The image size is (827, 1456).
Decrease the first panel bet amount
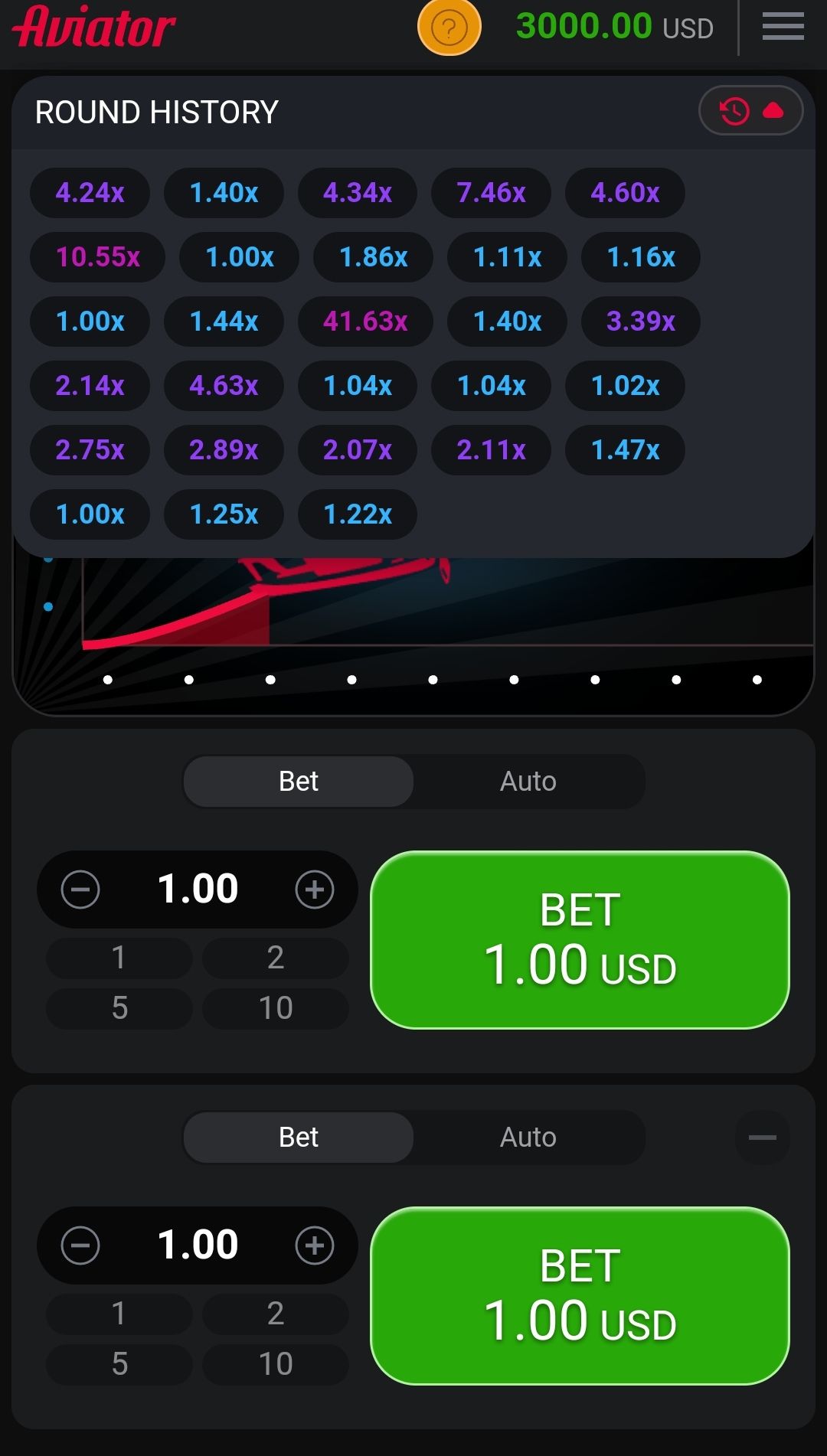(80, 890)
